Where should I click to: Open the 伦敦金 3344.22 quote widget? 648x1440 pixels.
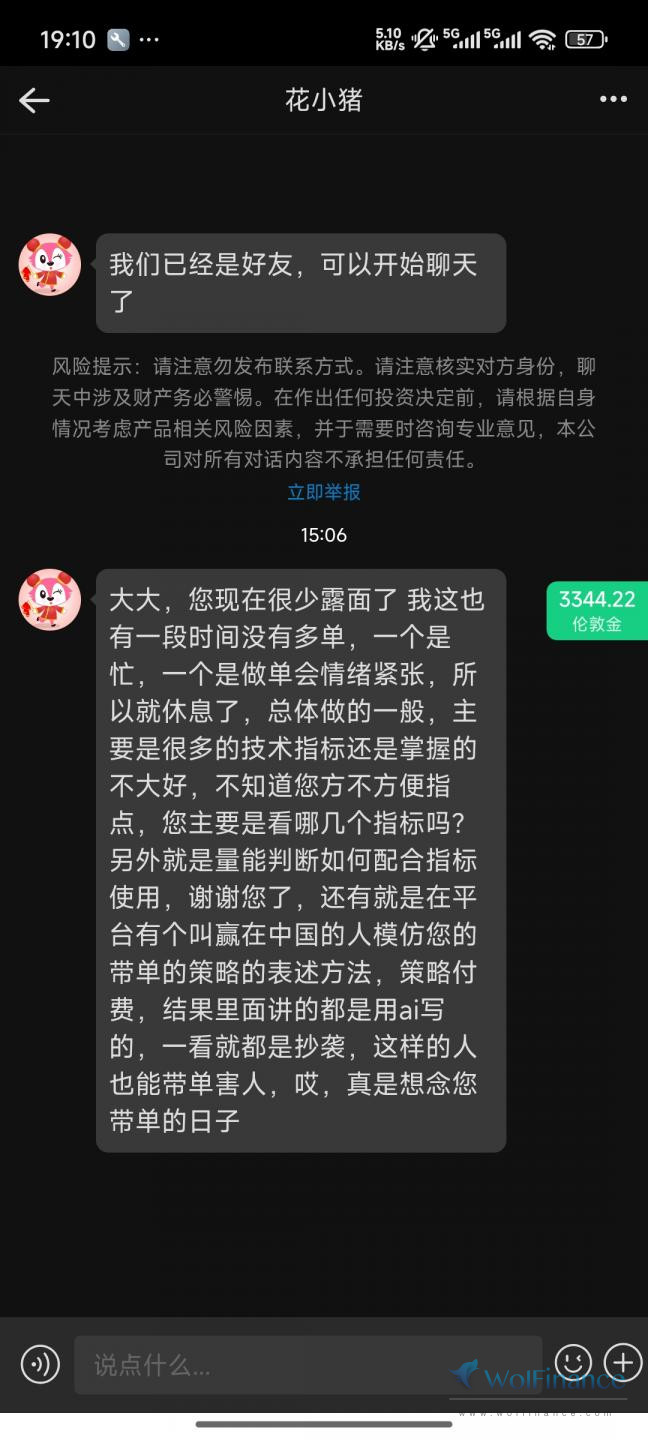[x=597, y=610]
